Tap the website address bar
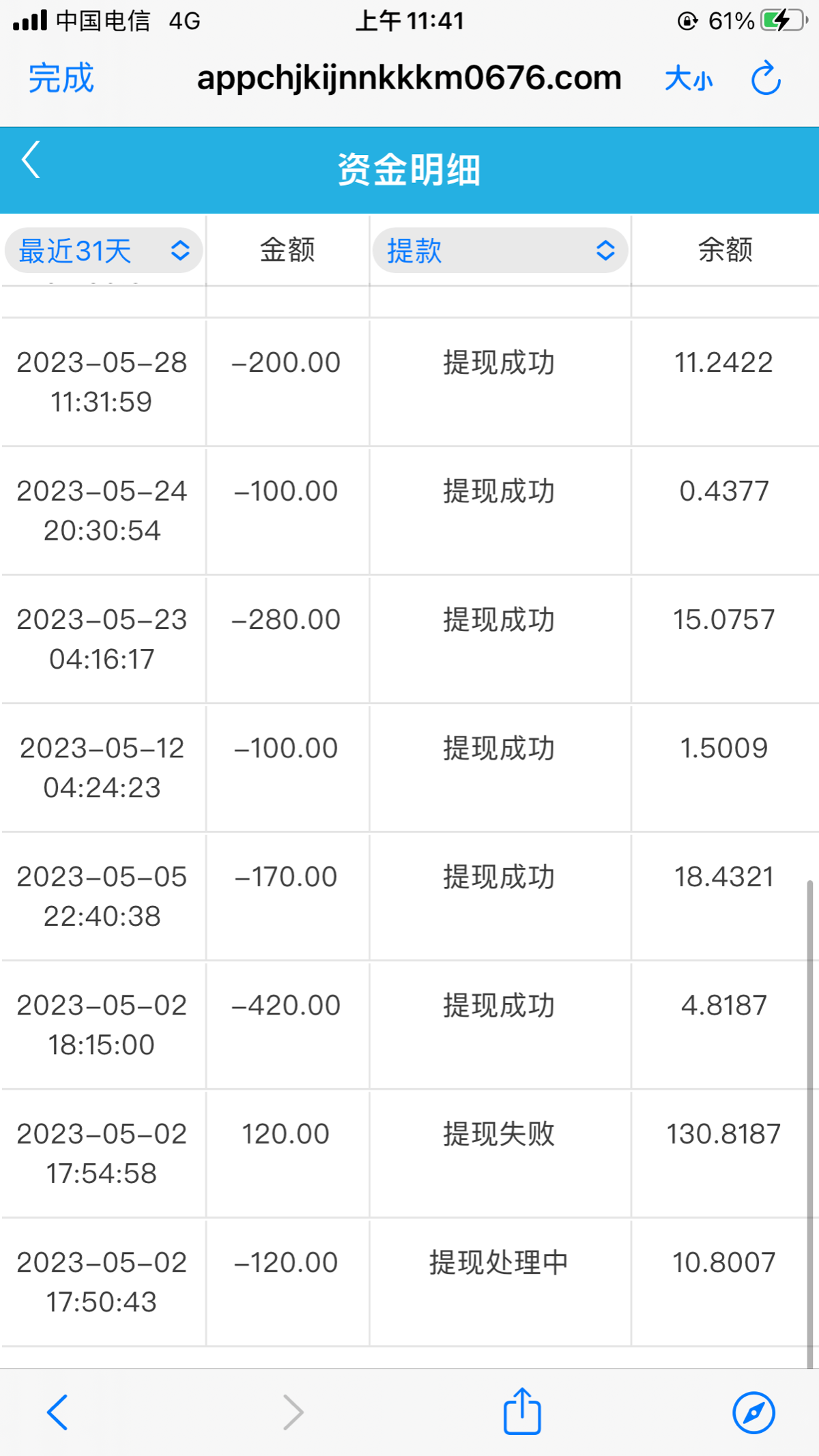 tap(408, 78)
